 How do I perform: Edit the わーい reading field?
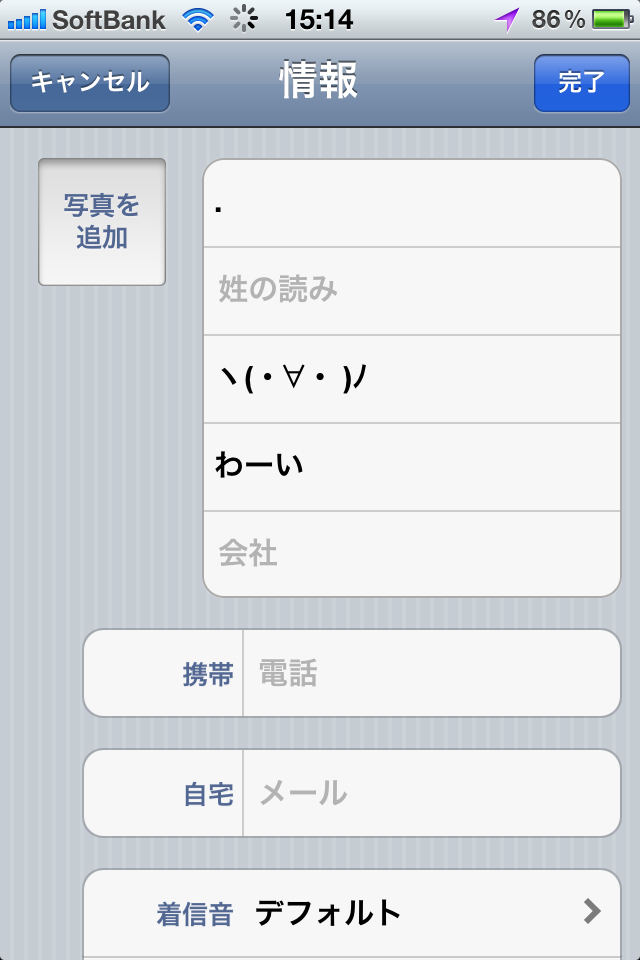[x=412, y=466]
